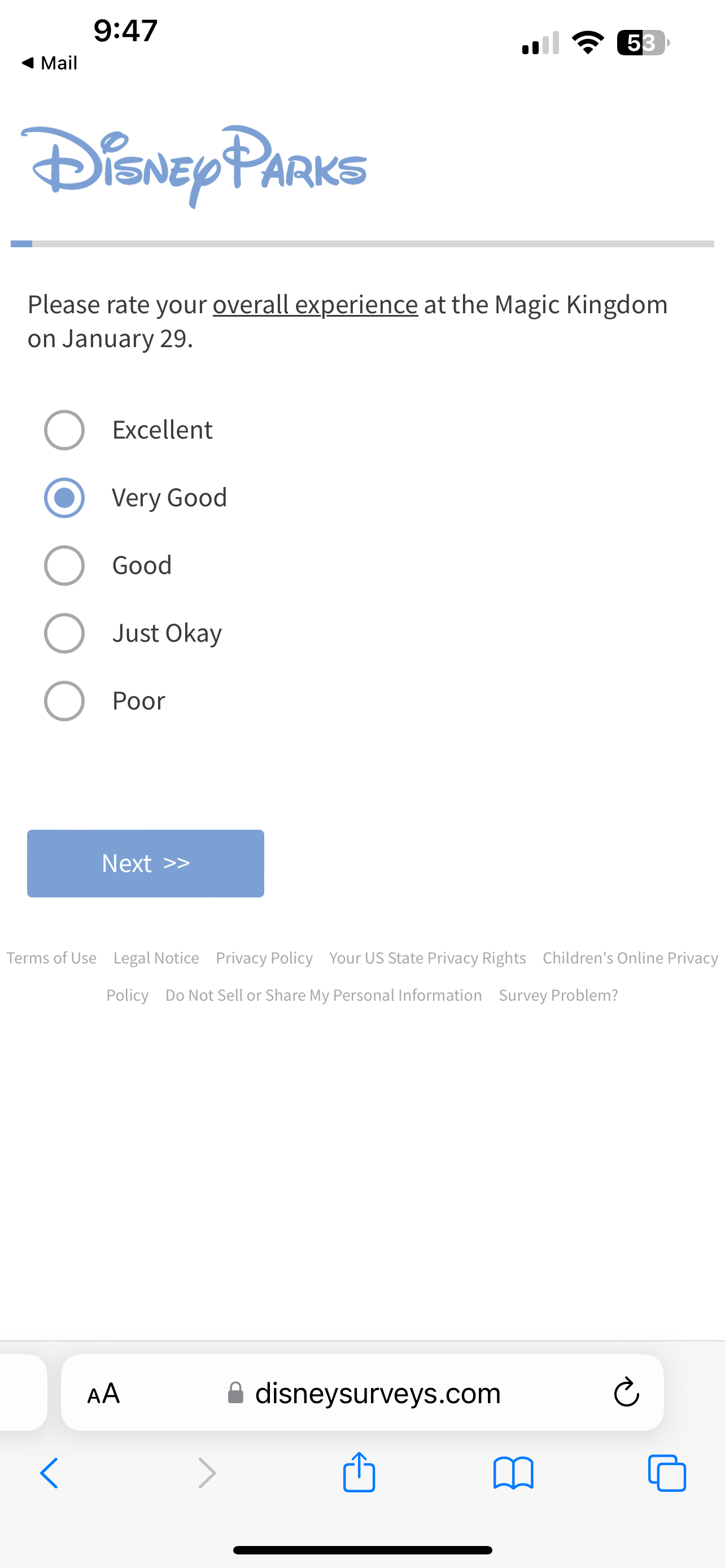The width and height of the screenshot is (725, 1568).
Task: Open Do Not Sell or Share link
Action: click(323, 995)
